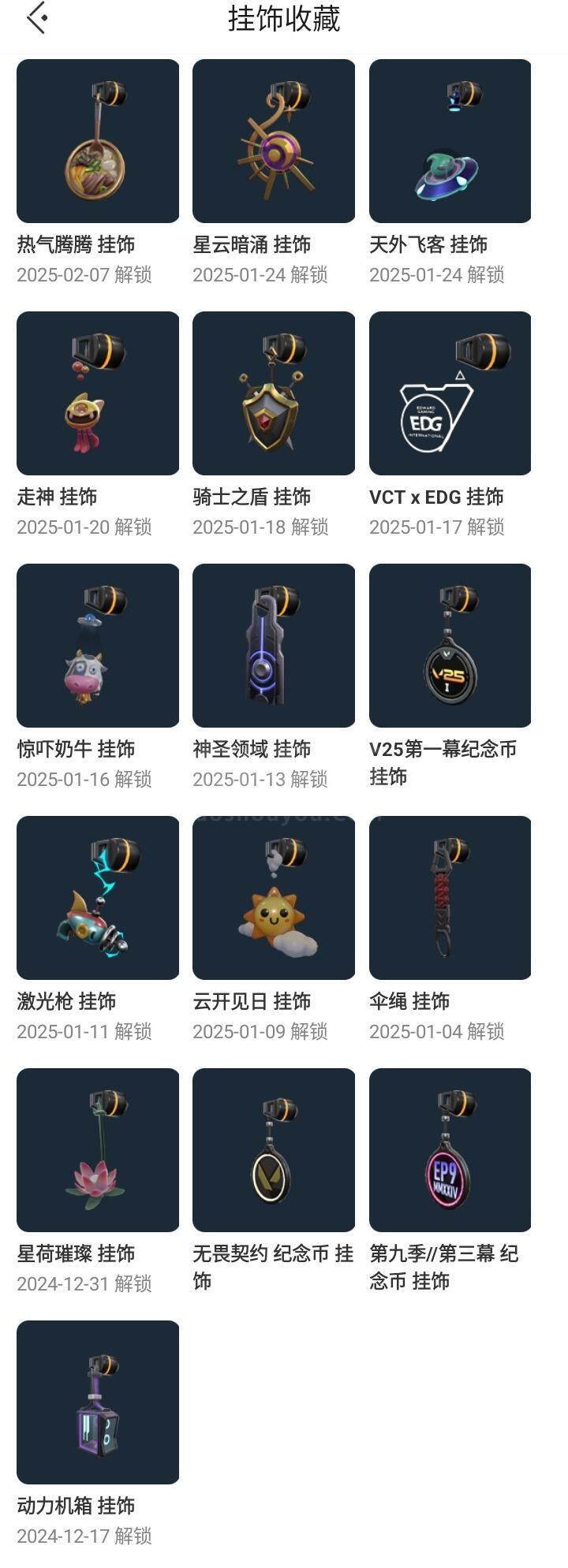This screenshot has height=1568, width=568.
Task: Select the 伞绳 挂饰 charm
Action: pyautogui.click(x=450, y=898)
